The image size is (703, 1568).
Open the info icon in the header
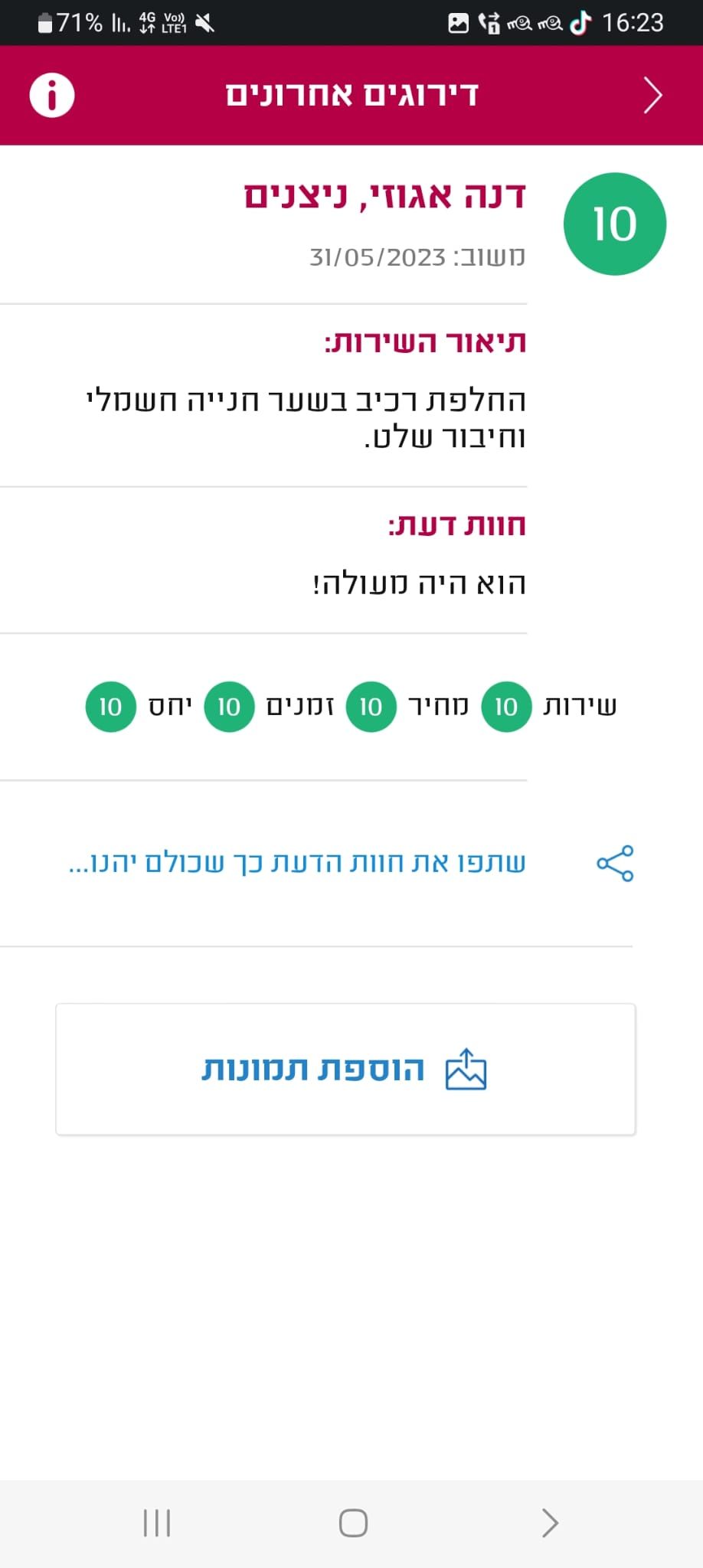[x=51, y=96]
